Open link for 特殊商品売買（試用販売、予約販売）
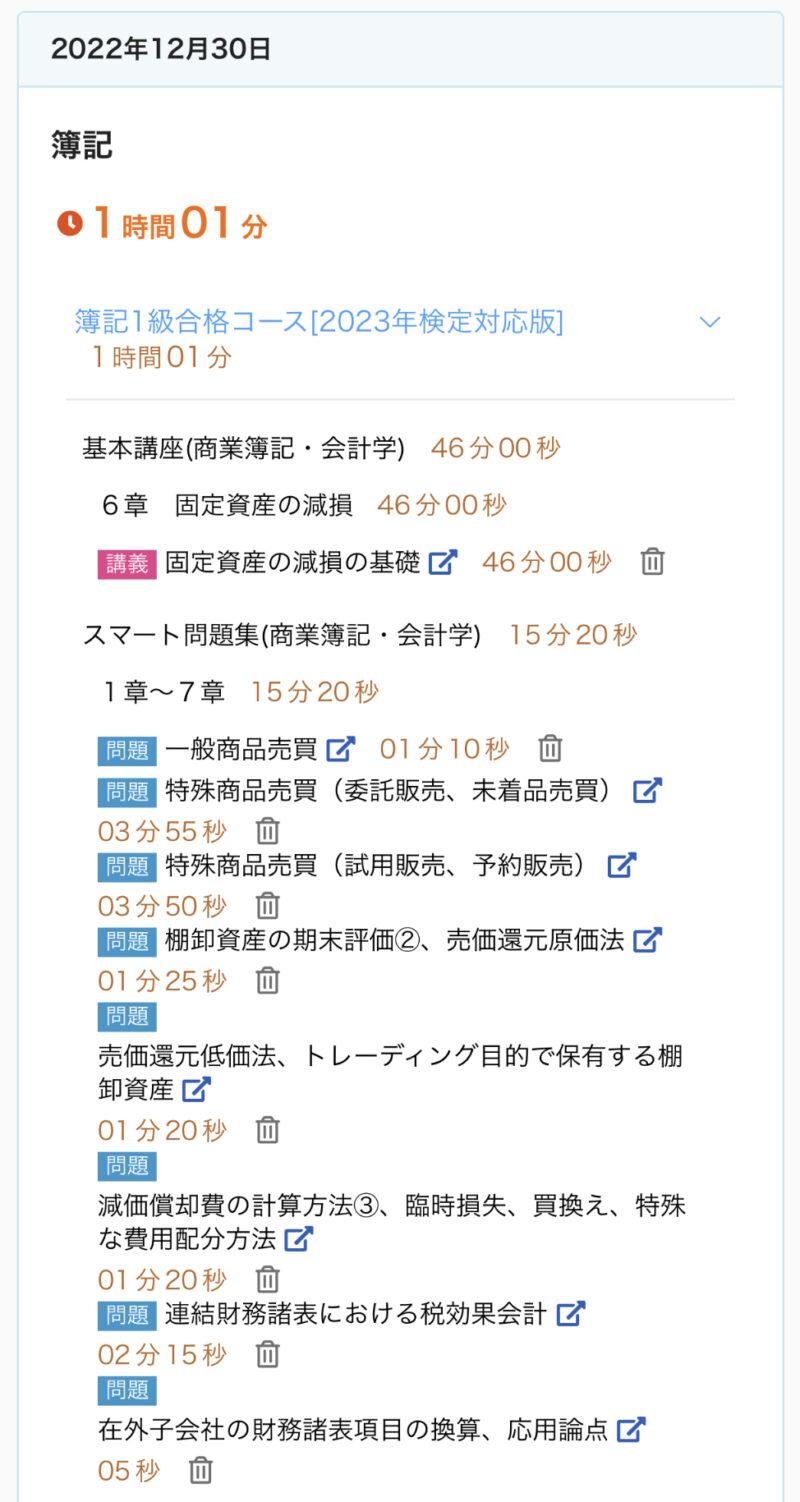 pos(622,865)
